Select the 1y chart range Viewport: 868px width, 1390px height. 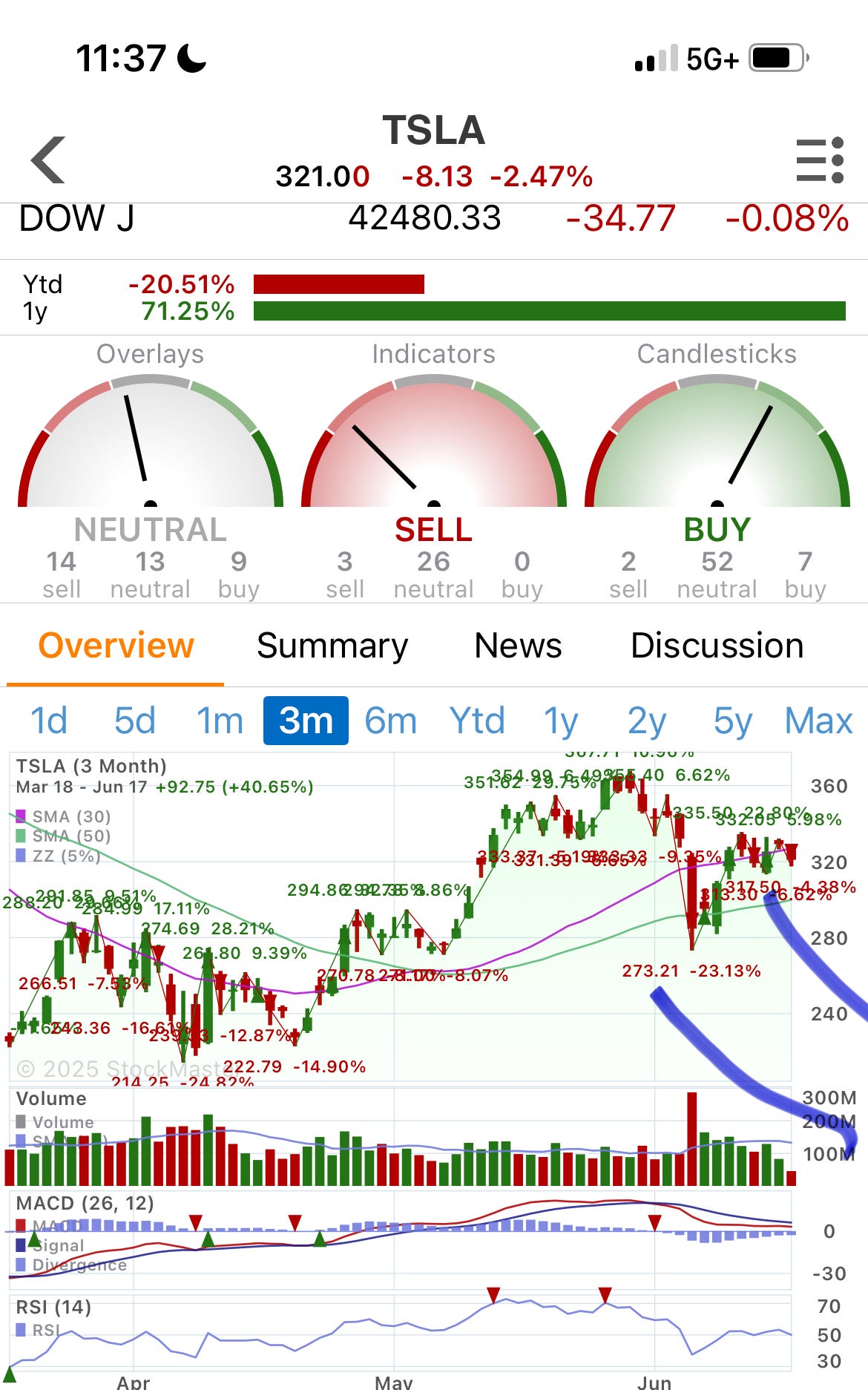(x=561, y=721)
